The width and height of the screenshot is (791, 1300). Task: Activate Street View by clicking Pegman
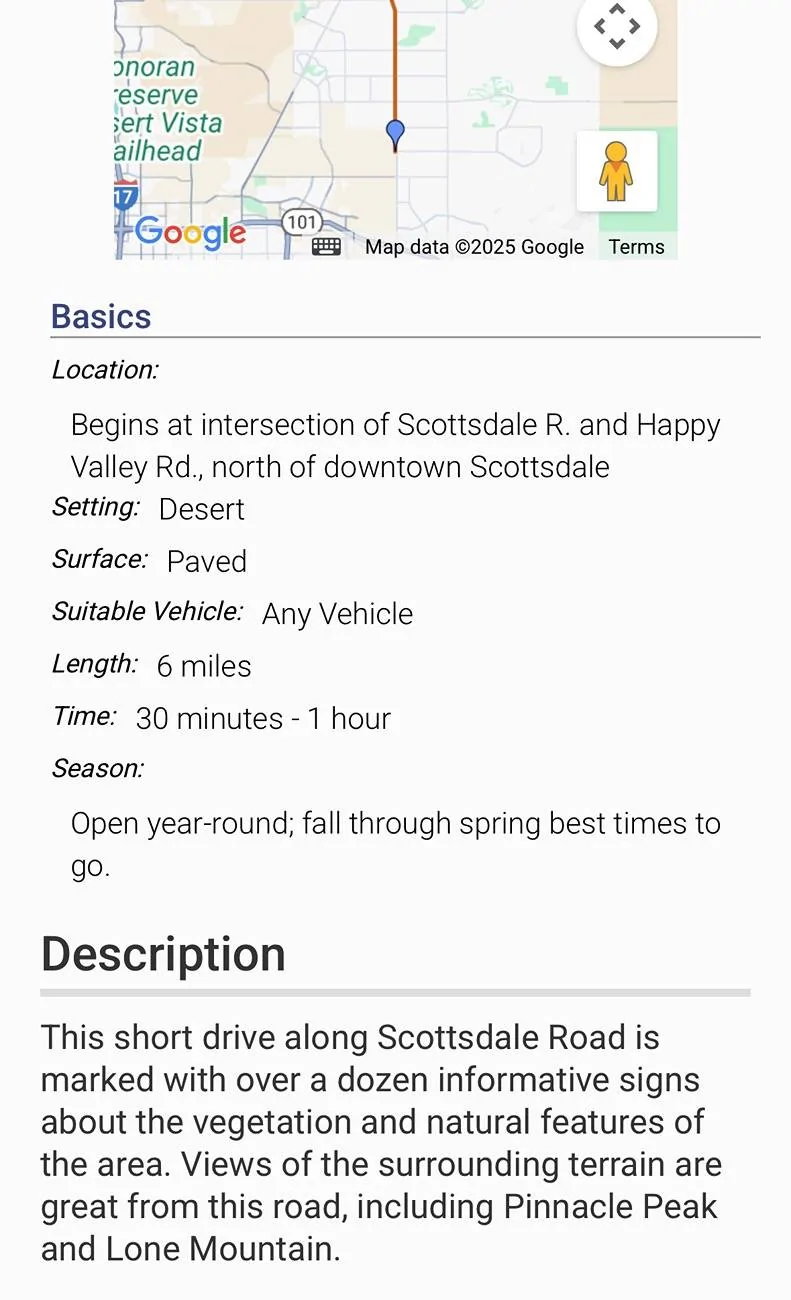[x=617, y=172]
